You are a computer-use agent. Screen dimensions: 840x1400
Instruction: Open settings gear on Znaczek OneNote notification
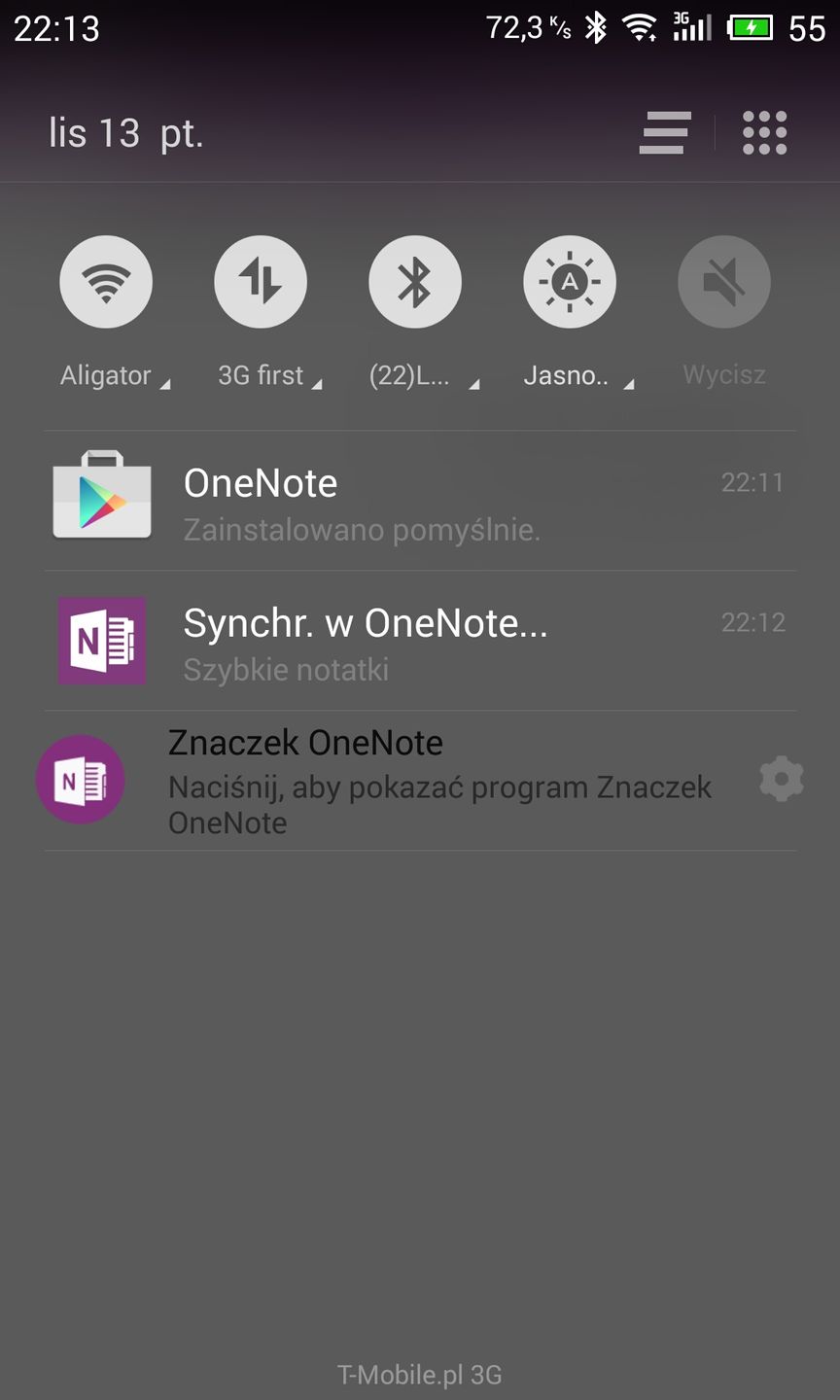(782, 778)
